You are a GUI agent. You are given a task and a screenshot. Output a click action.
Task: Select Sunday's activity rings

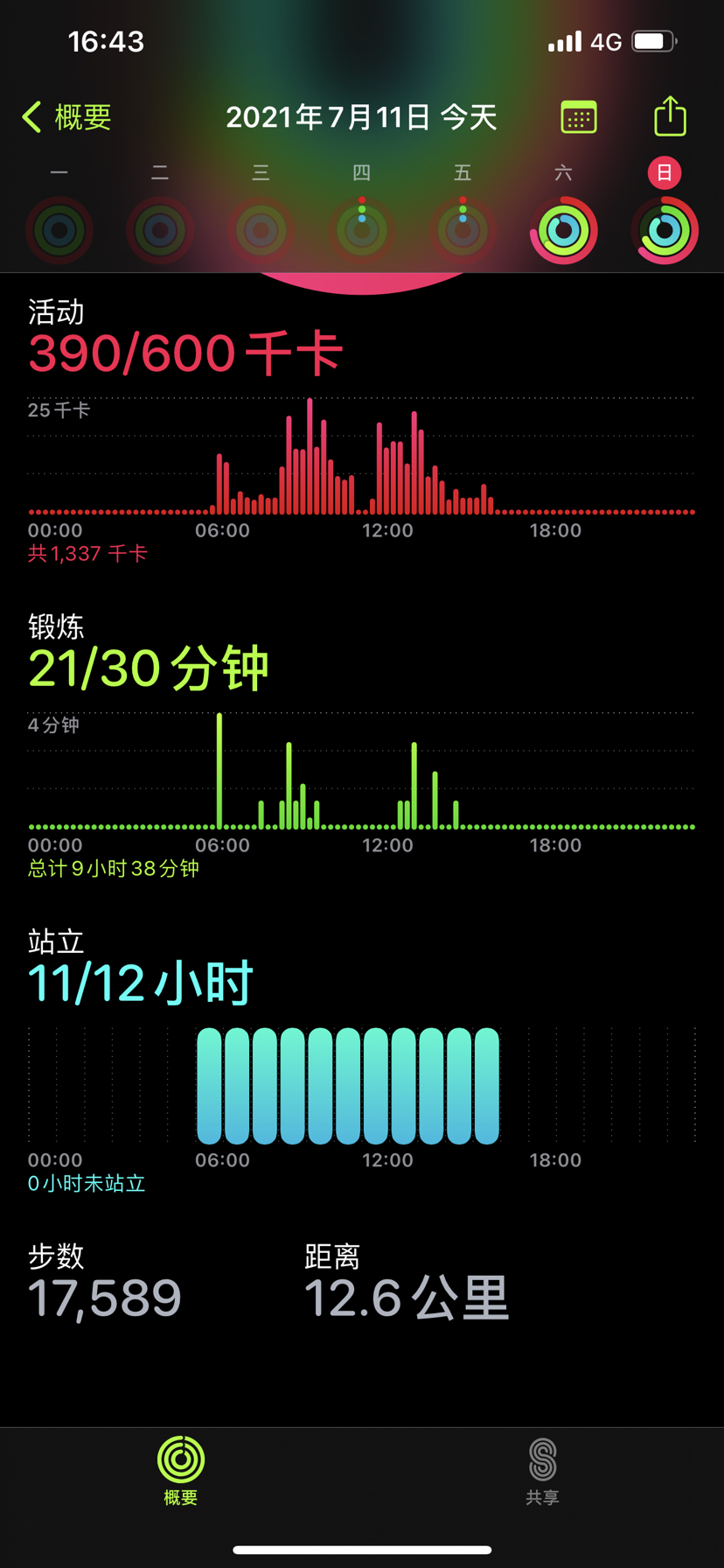point(665,230)
